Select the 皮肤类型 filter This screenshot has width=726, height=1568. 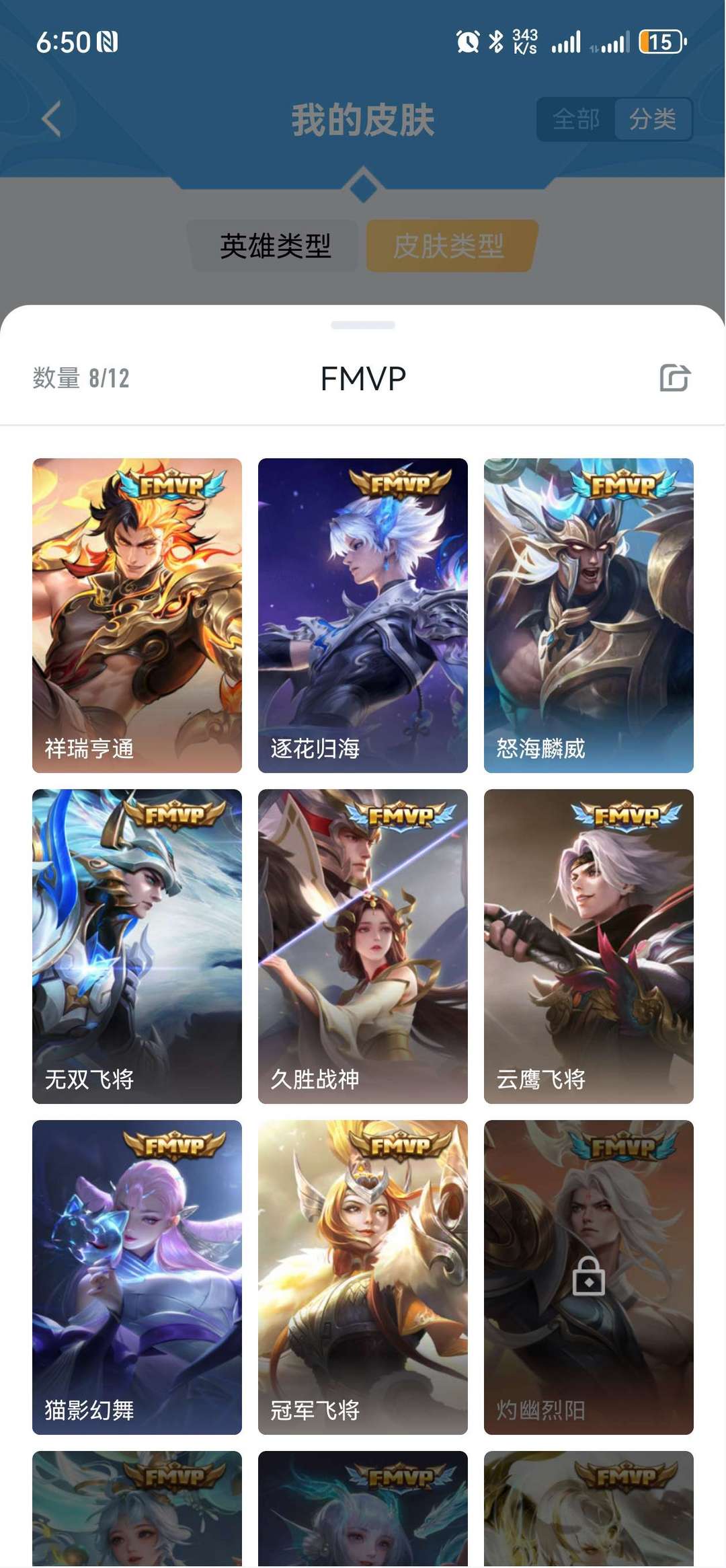(449, 246)
